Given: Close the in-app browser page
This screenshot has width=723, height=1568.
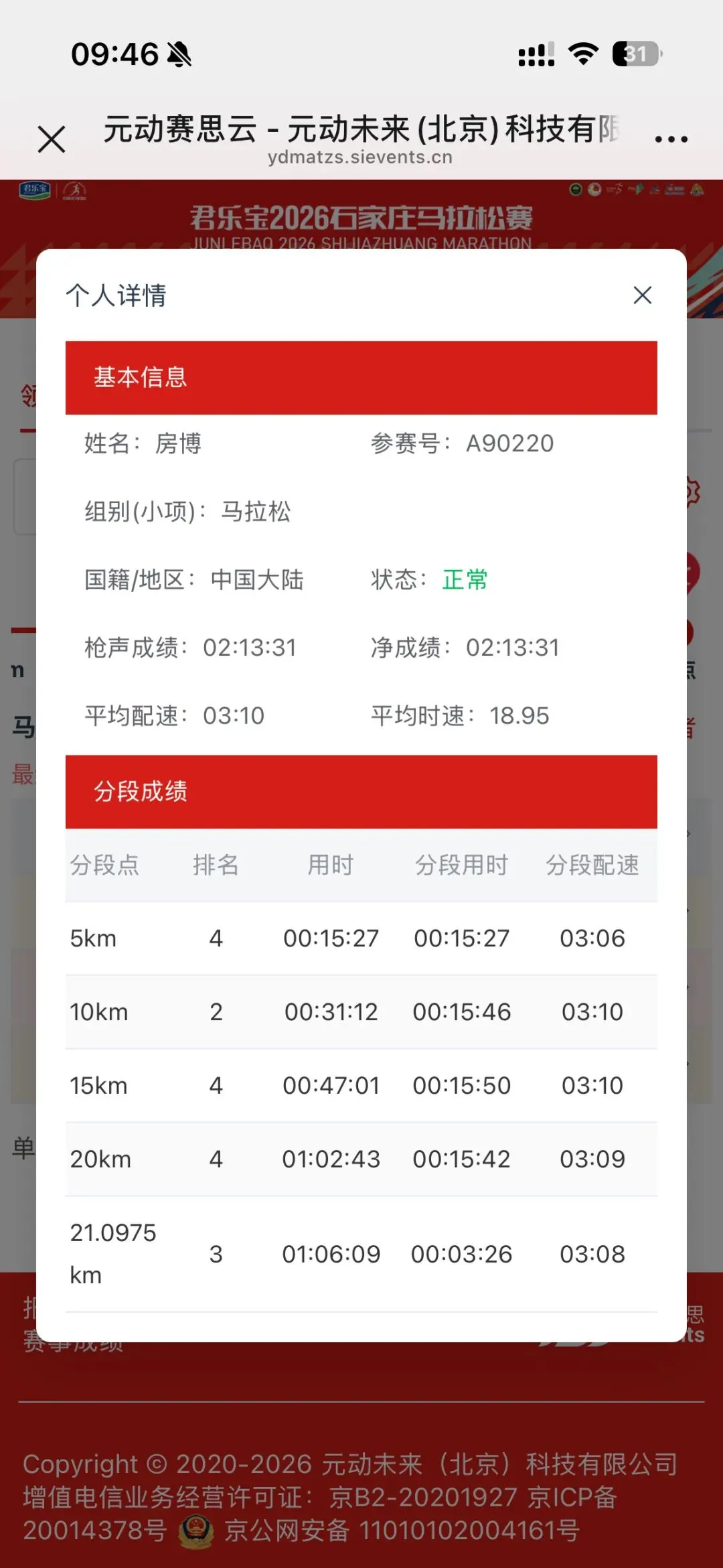Looking at the screenshot, I should pyautogui.click(x=52, y=139).
